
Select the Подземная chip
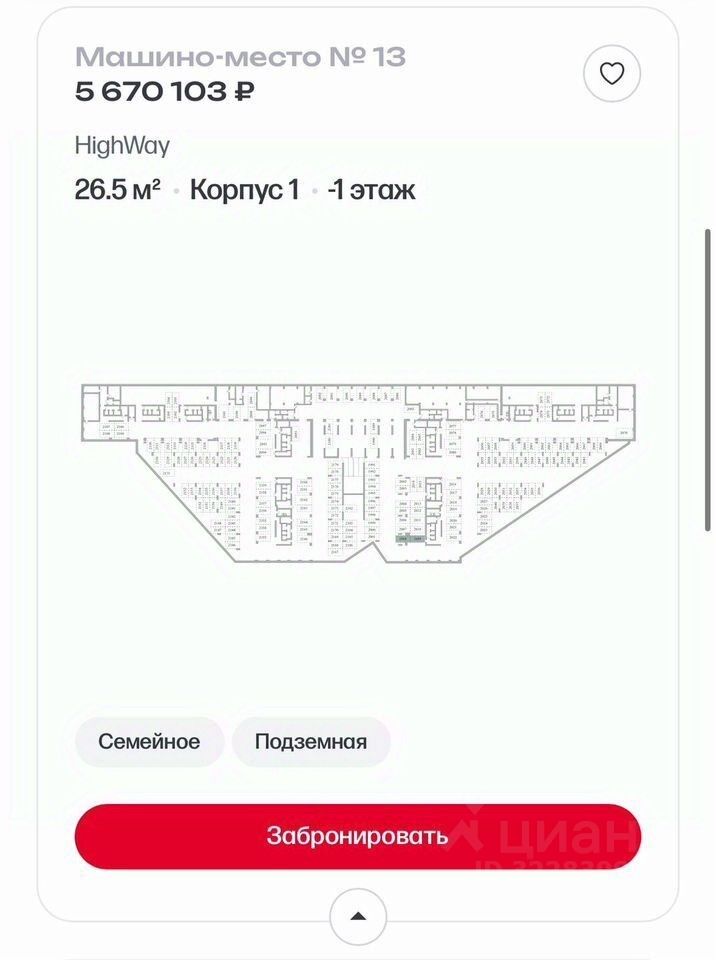310,742
